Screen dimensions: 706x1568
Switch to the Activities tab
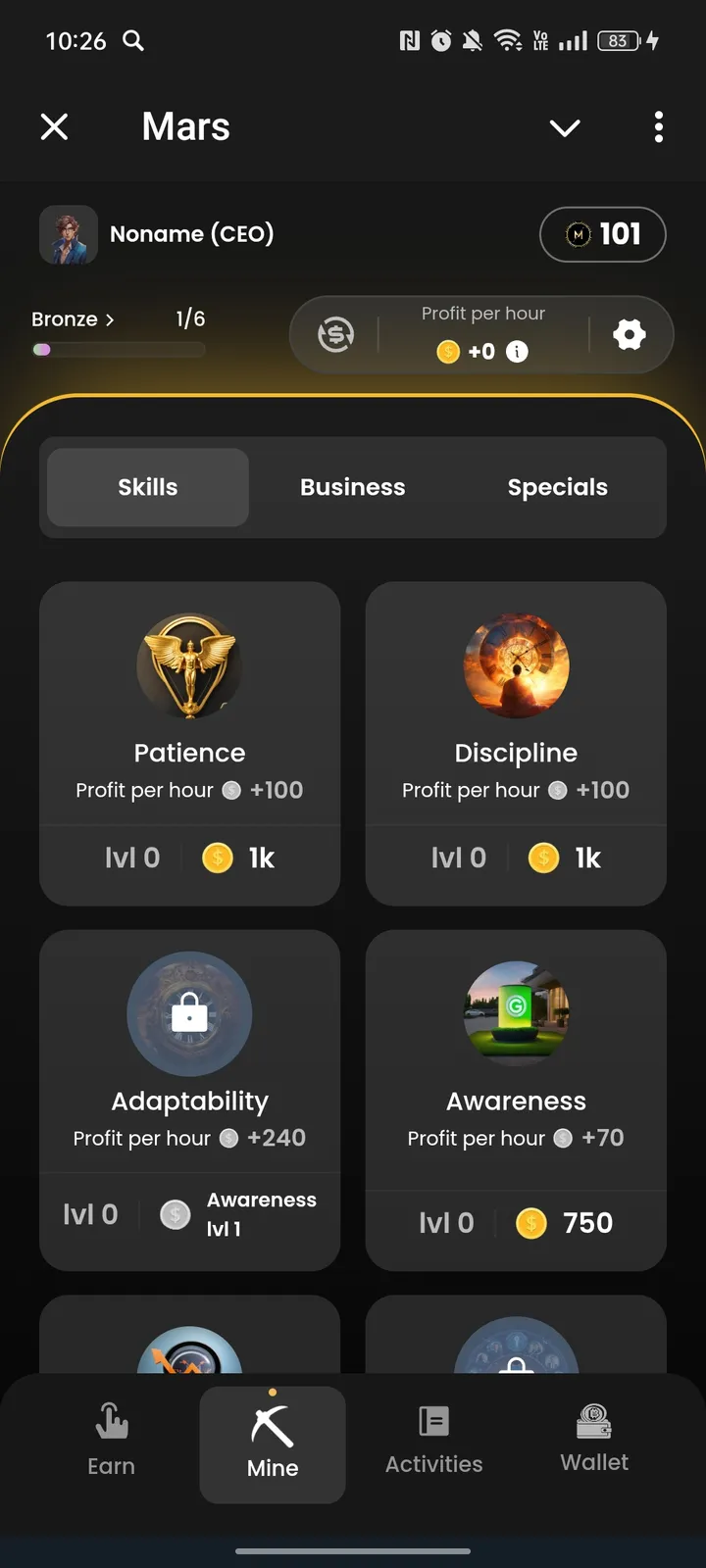(433, 1439)
